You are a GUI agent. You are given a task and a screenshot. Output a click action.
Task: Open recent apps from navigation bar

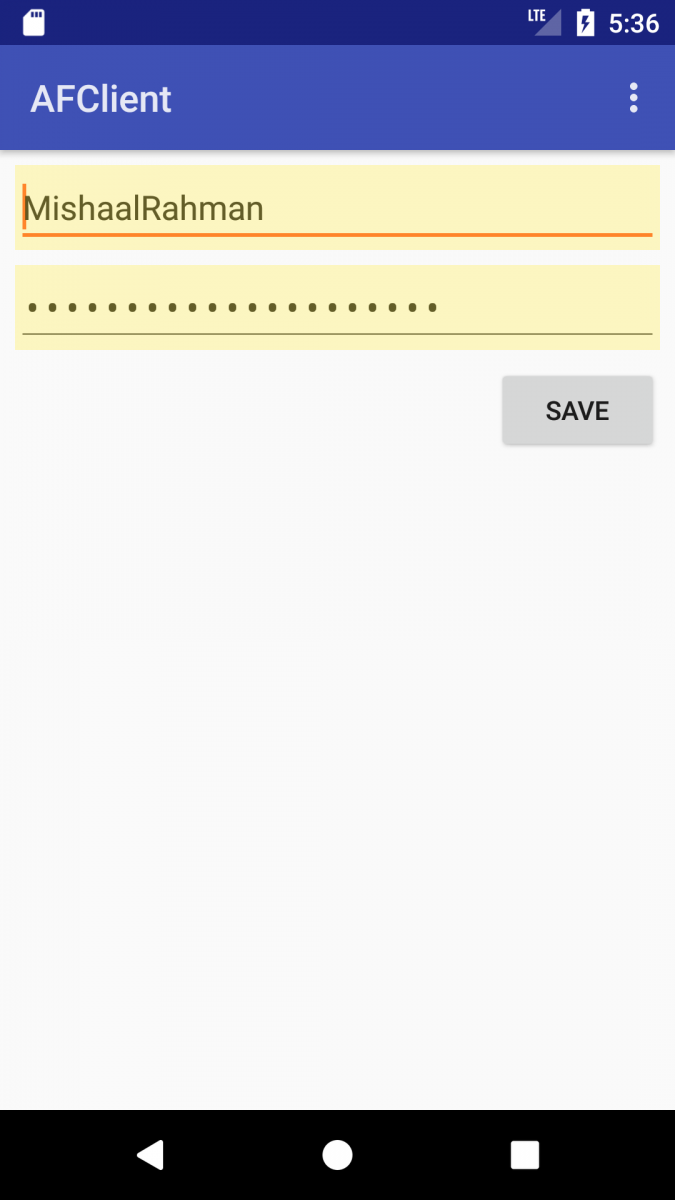coord(525,1155)
